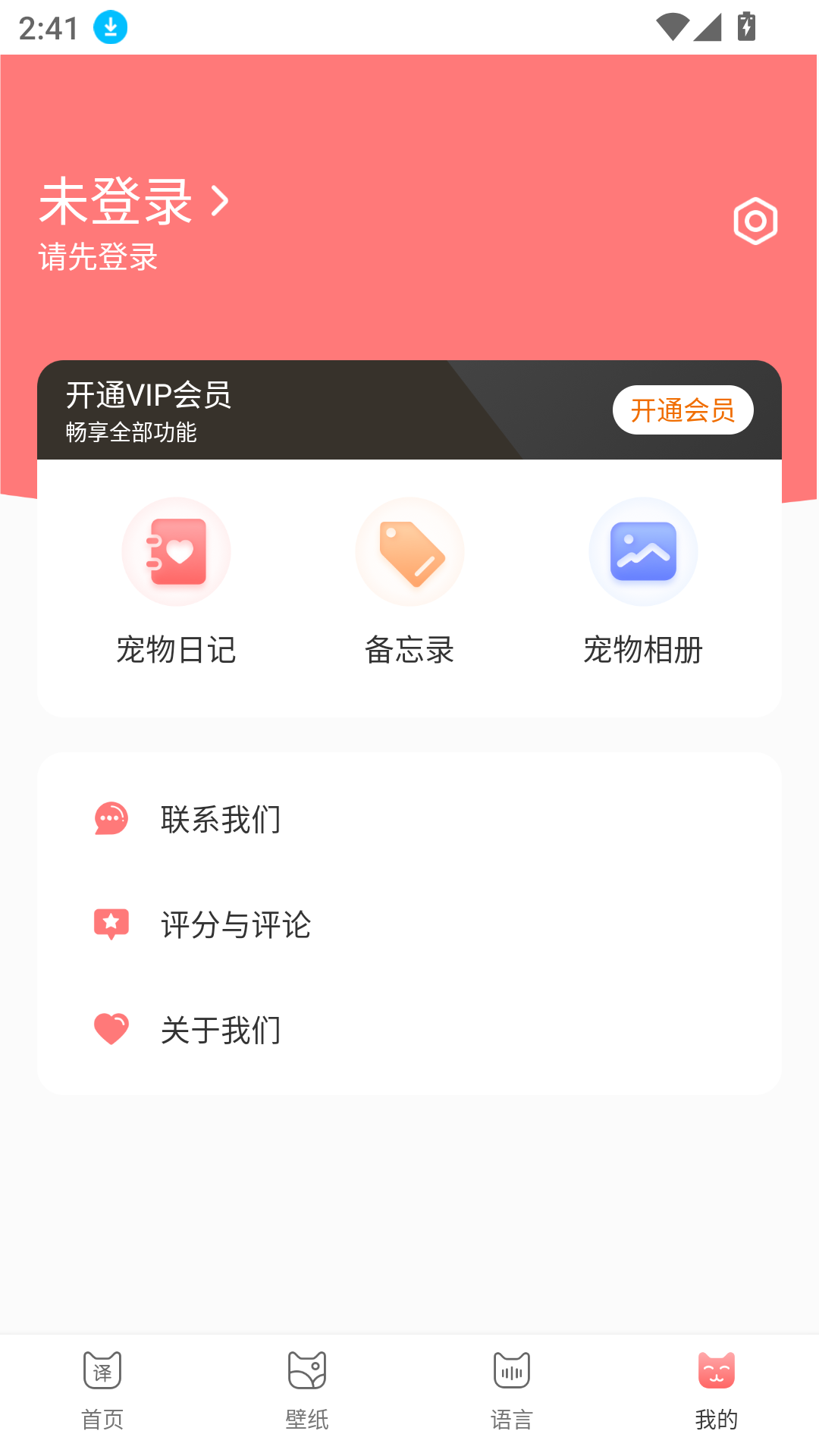Open the settings gear icon at top right

755,221
